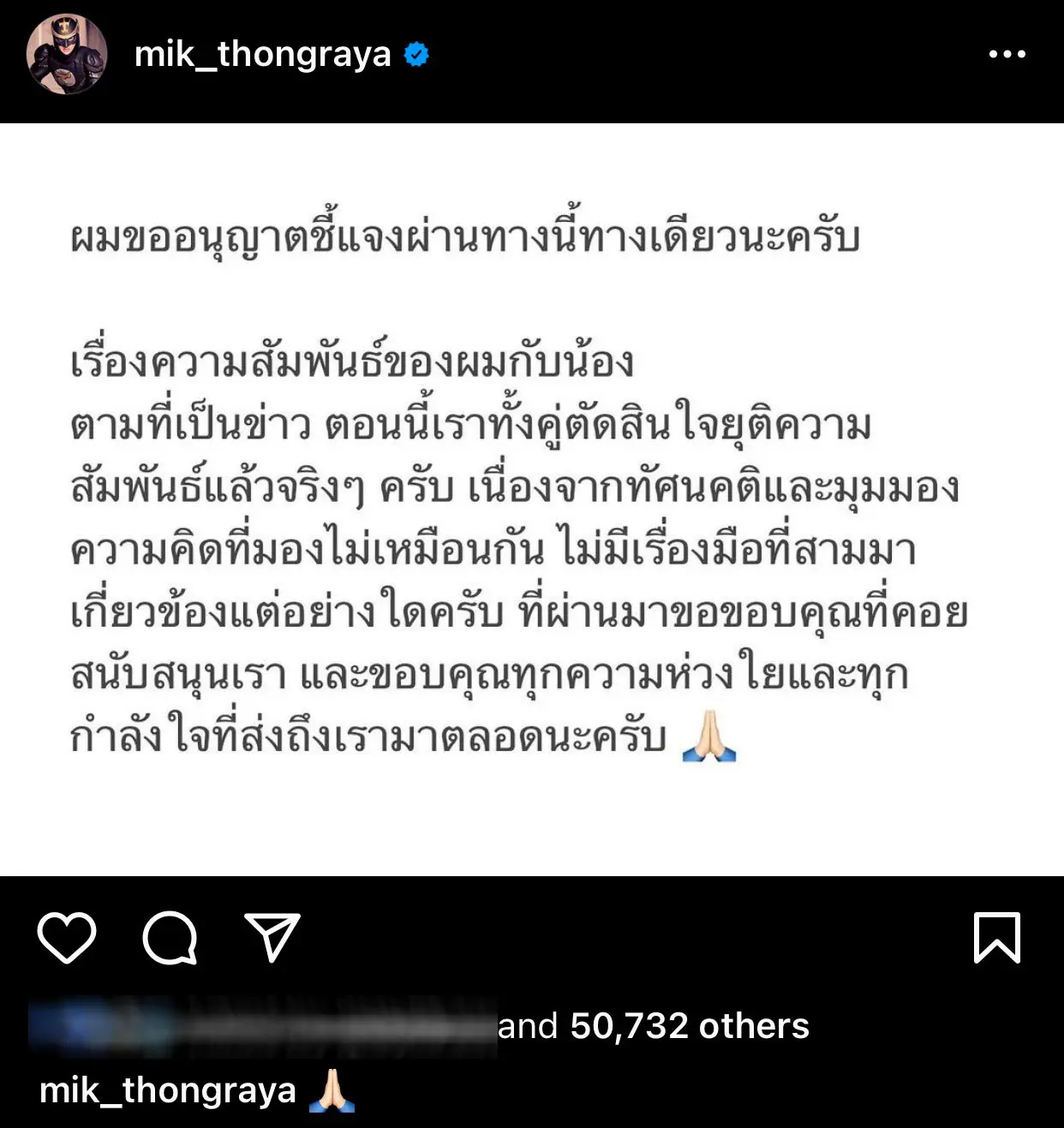
Task: Tap the mik_thongraya username in the header
Action: point(262,55)
